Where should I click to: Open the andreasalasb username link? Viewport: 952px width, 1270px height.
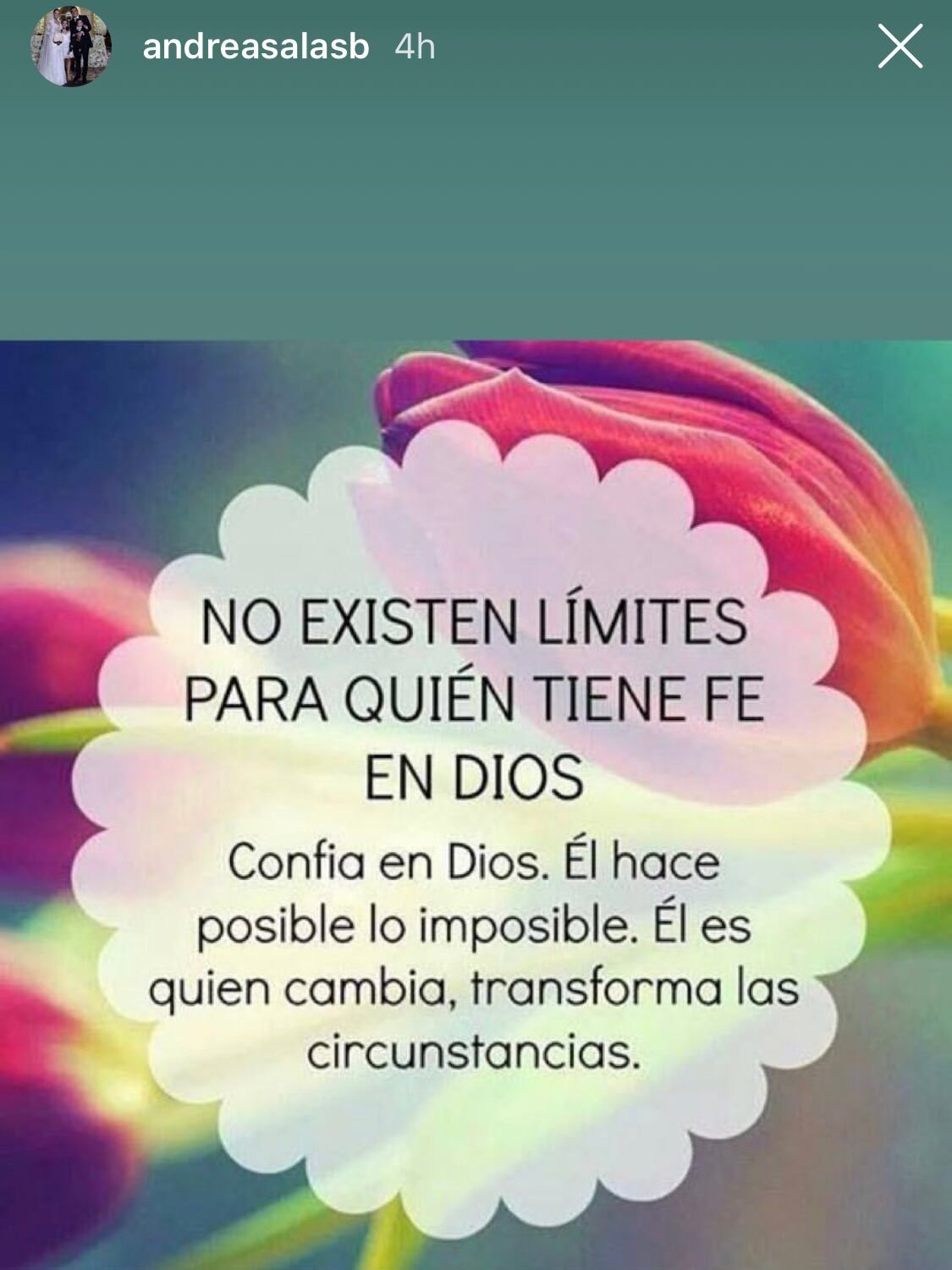pyautogui.click(x=256, y=47)
